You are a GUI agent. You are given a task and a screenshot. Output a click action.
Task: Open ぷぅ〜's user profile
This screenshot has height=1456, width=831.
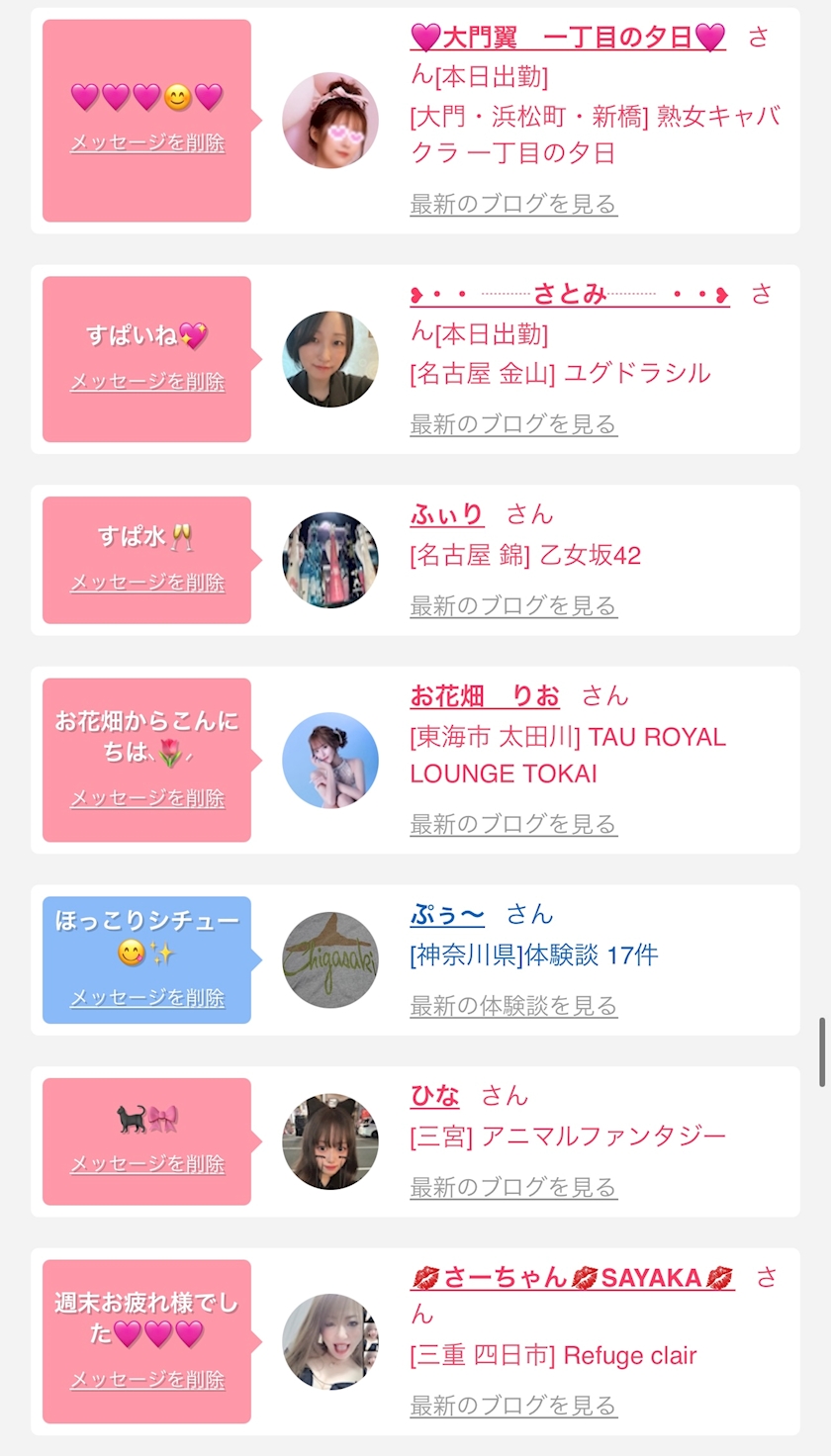[x=447, y=914]
